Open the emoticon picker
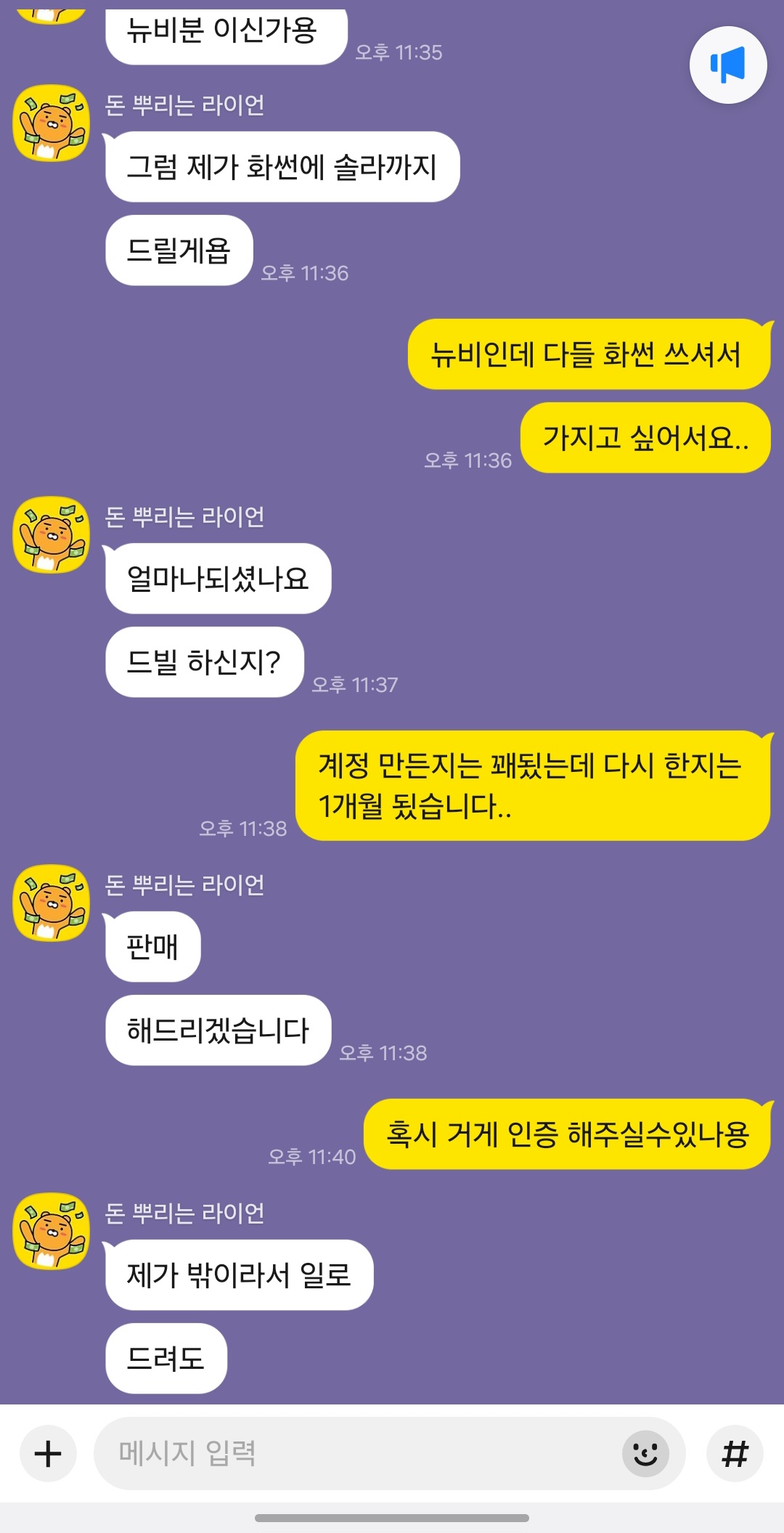Screen dimensions: 784x1533 [x=645, y=1453]
